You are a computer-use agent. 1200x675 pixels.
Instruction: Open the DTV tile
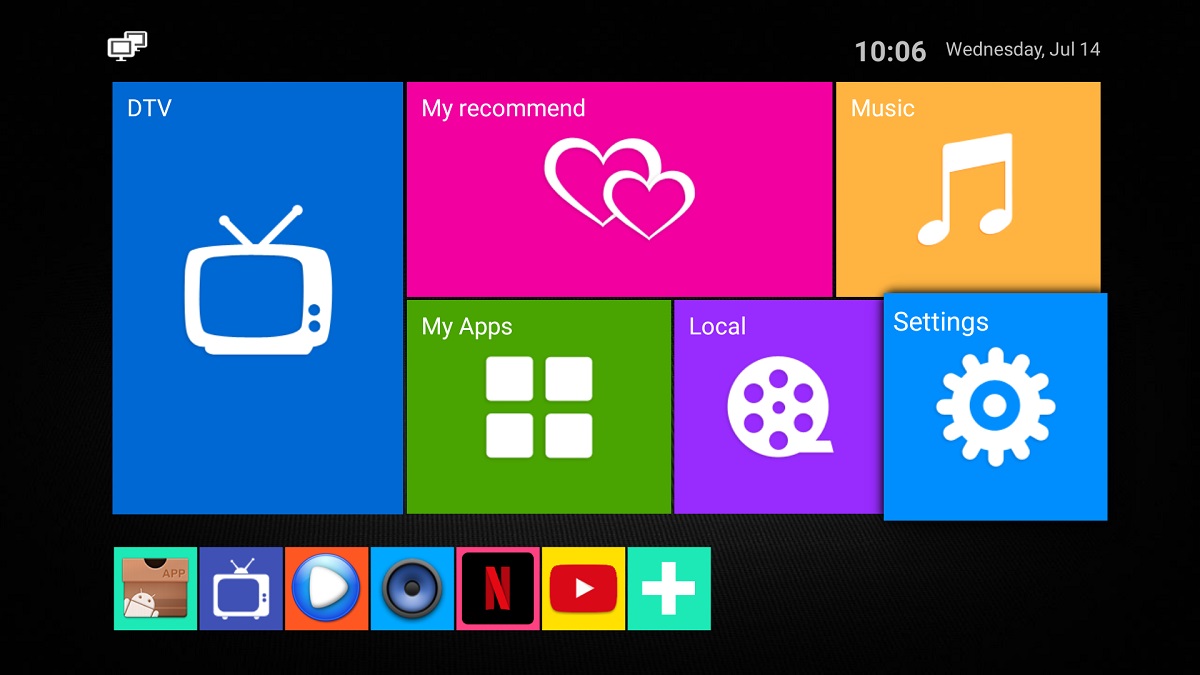point(257,298)
